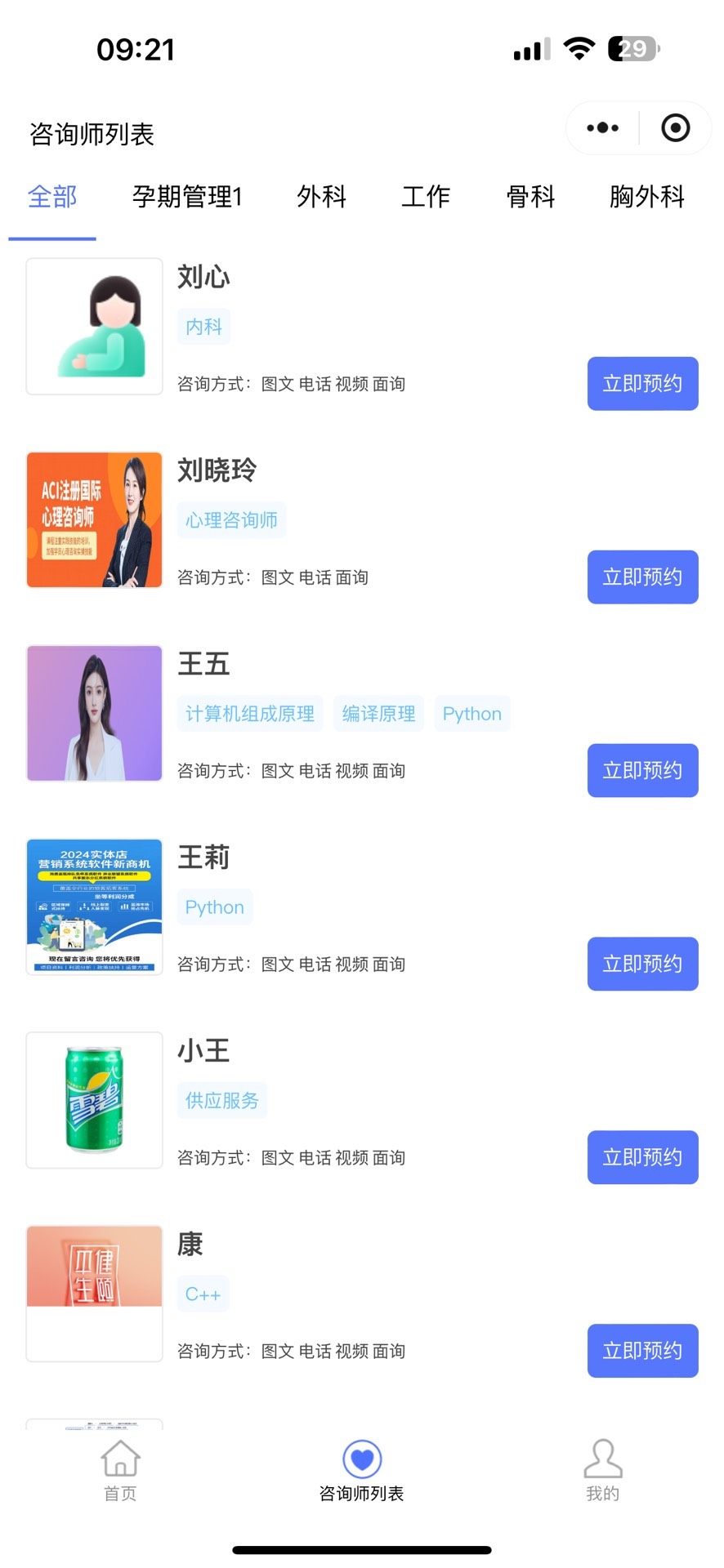Show consultants under 工作 tab
The height and width of the screenshot is (1568, 724).
click(426, 197)
